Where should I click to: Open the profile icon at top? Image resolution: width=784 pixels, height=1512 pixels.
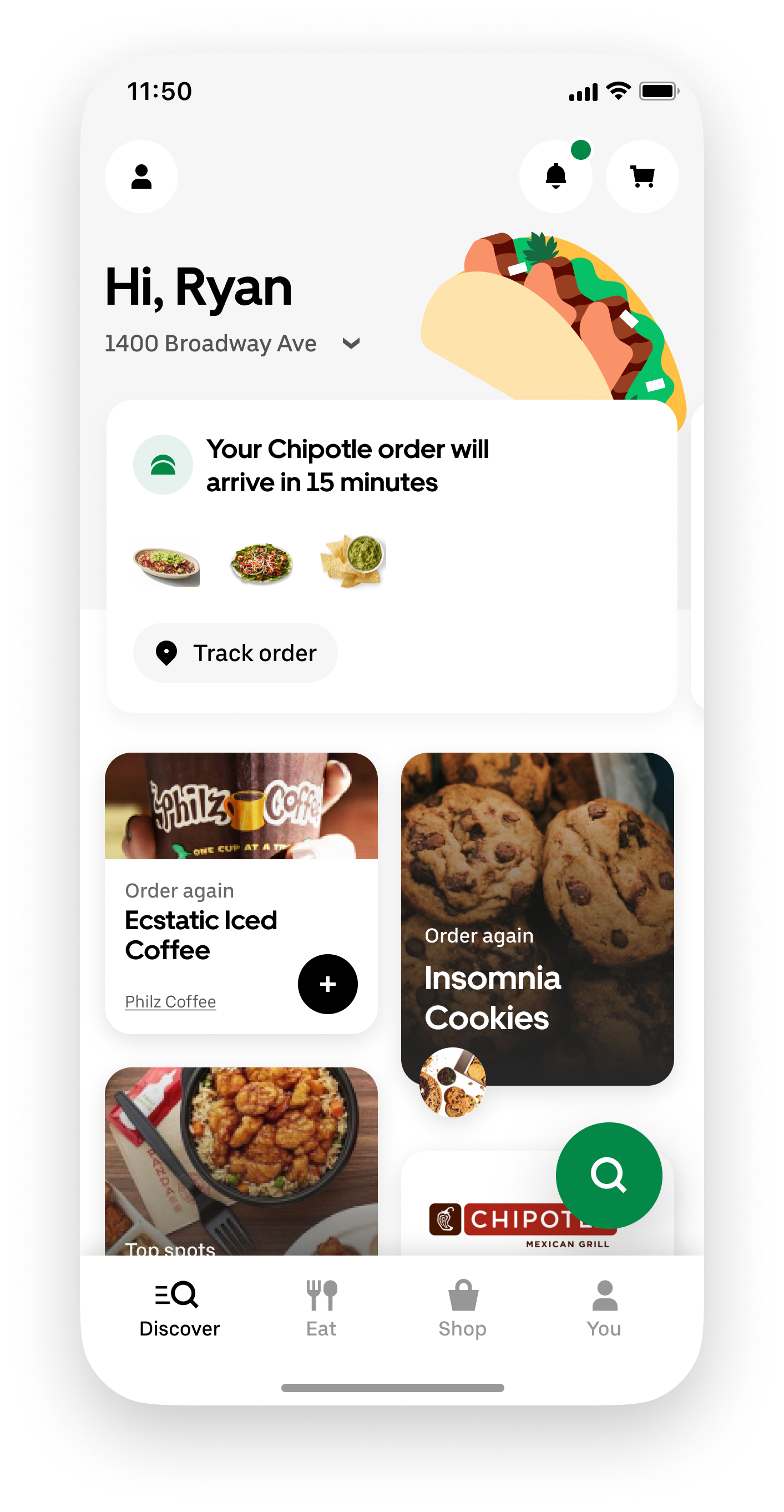pyautogui.click(x=141, y=177)
